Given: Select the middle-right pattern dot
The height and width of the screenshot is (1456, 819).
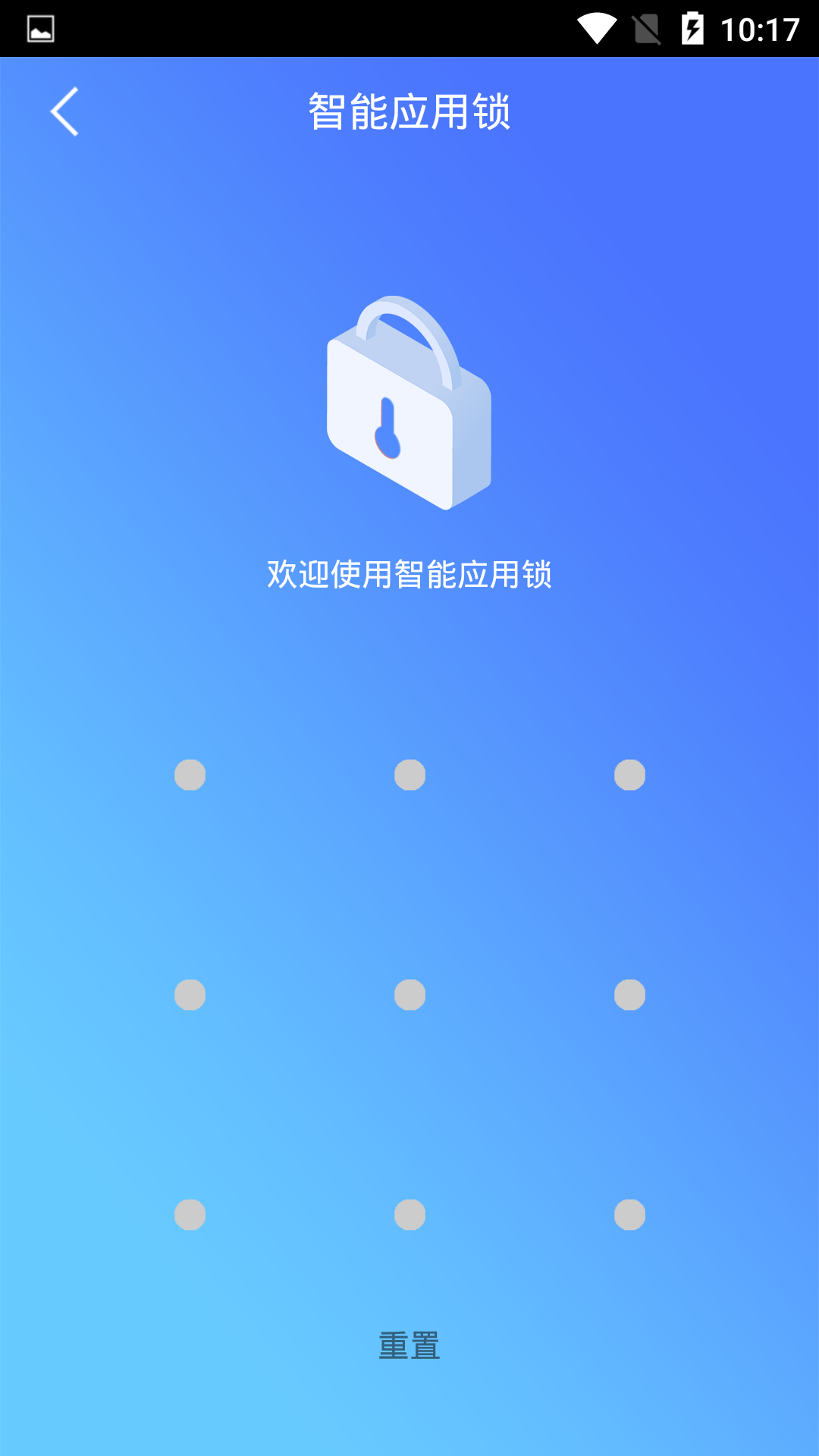Looking at the screenshot, I should (629, 995).
